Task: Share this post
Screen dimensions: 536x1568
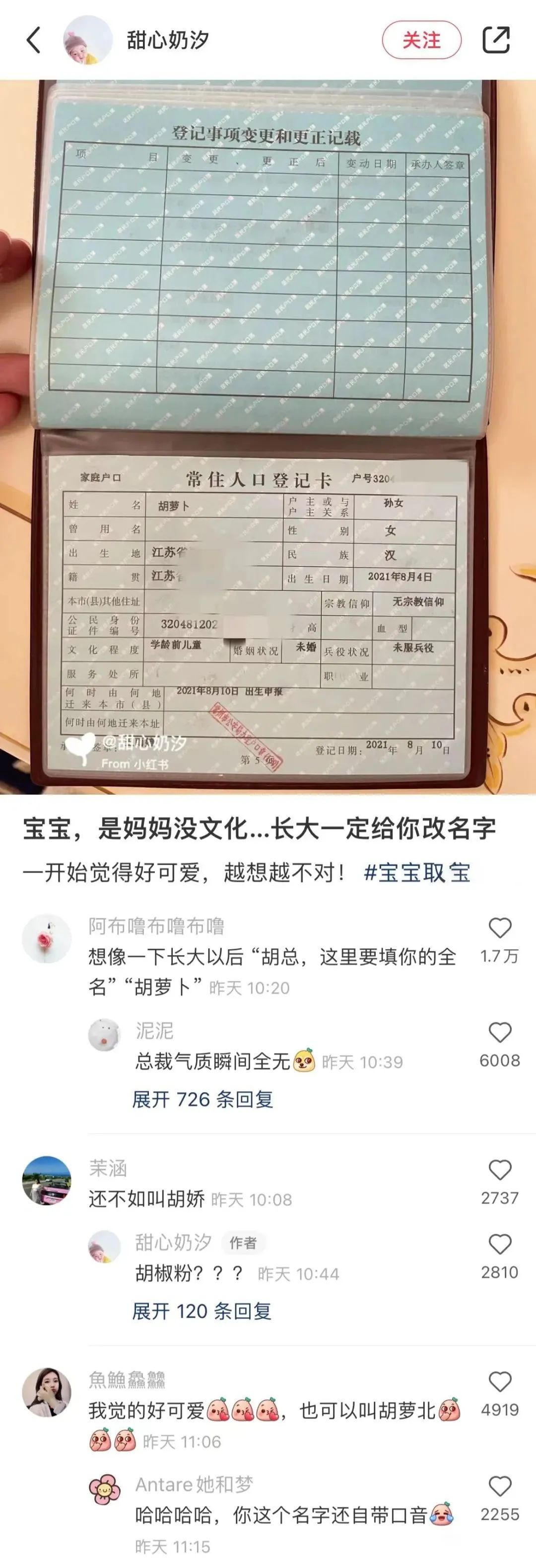Action: (x=496, y=40)
